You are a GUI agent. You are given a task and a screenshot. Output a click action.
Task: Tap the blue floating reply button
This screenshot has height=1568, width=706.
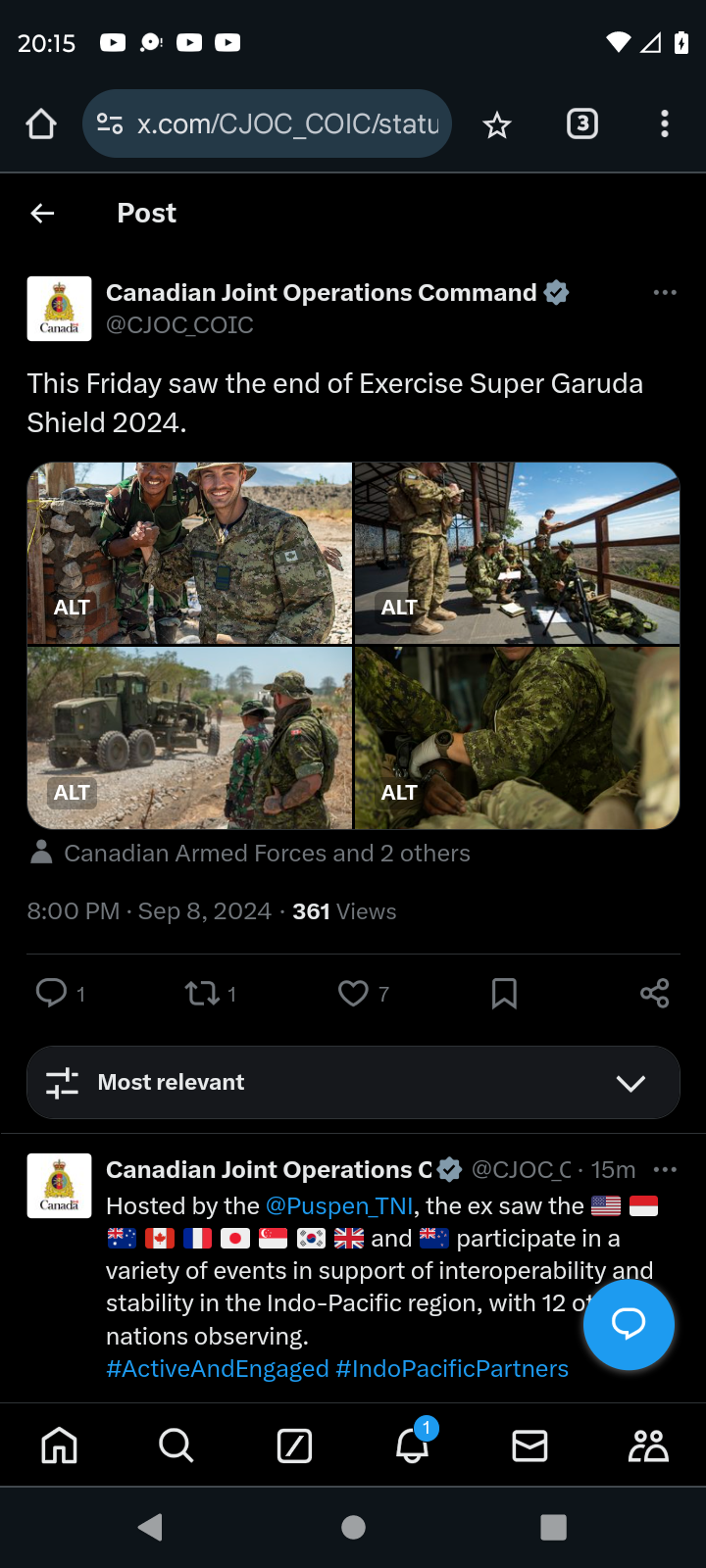click(x=629, y=1324)
